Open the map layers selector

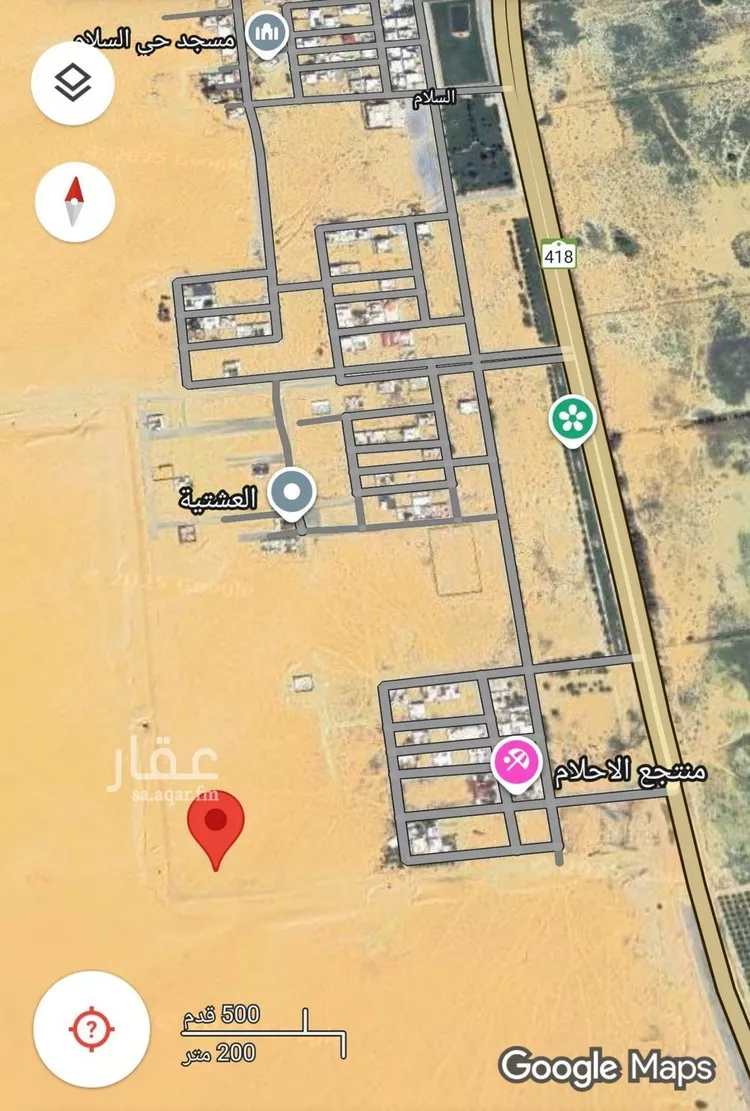click(x=73, y=84)
